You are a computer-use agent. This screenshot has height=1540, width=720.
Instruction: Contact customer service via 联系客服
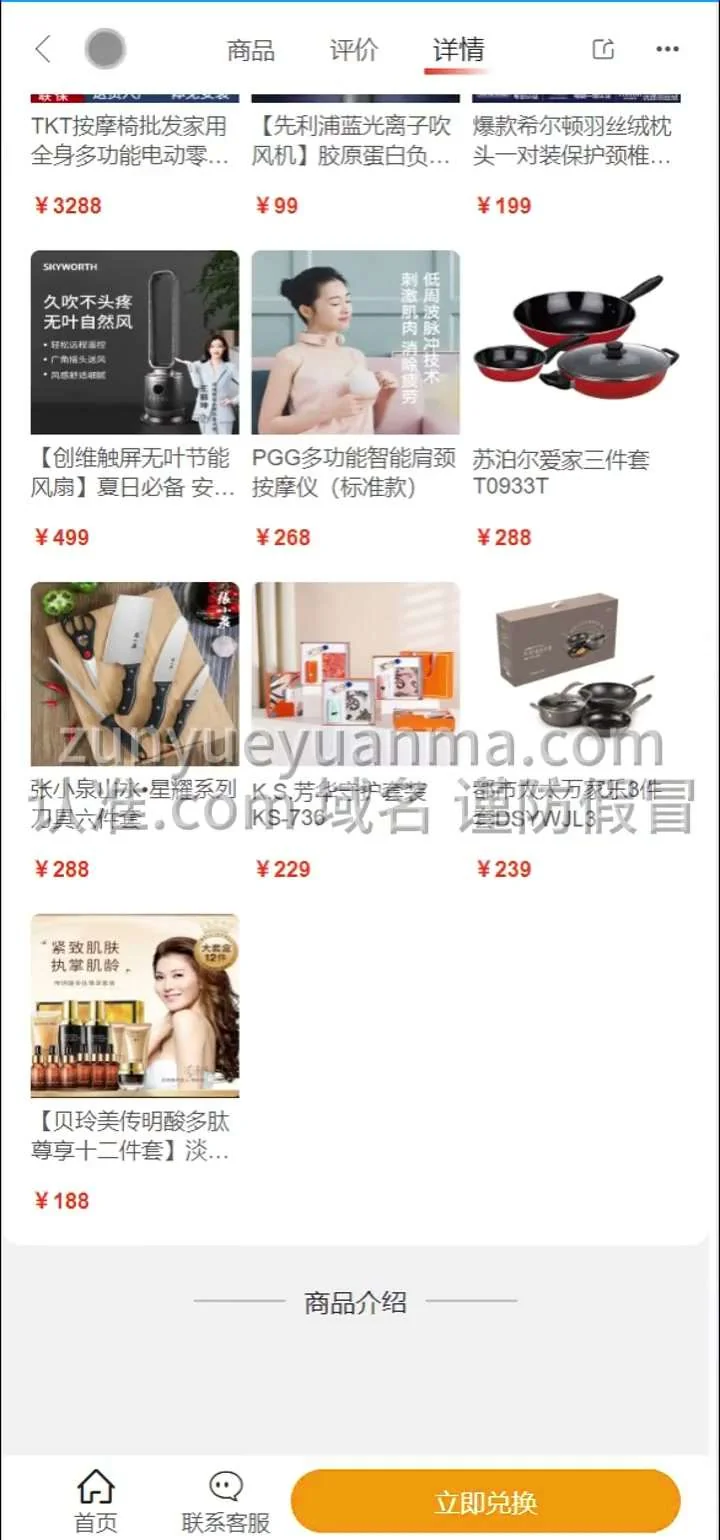(x=226, y=1501)
